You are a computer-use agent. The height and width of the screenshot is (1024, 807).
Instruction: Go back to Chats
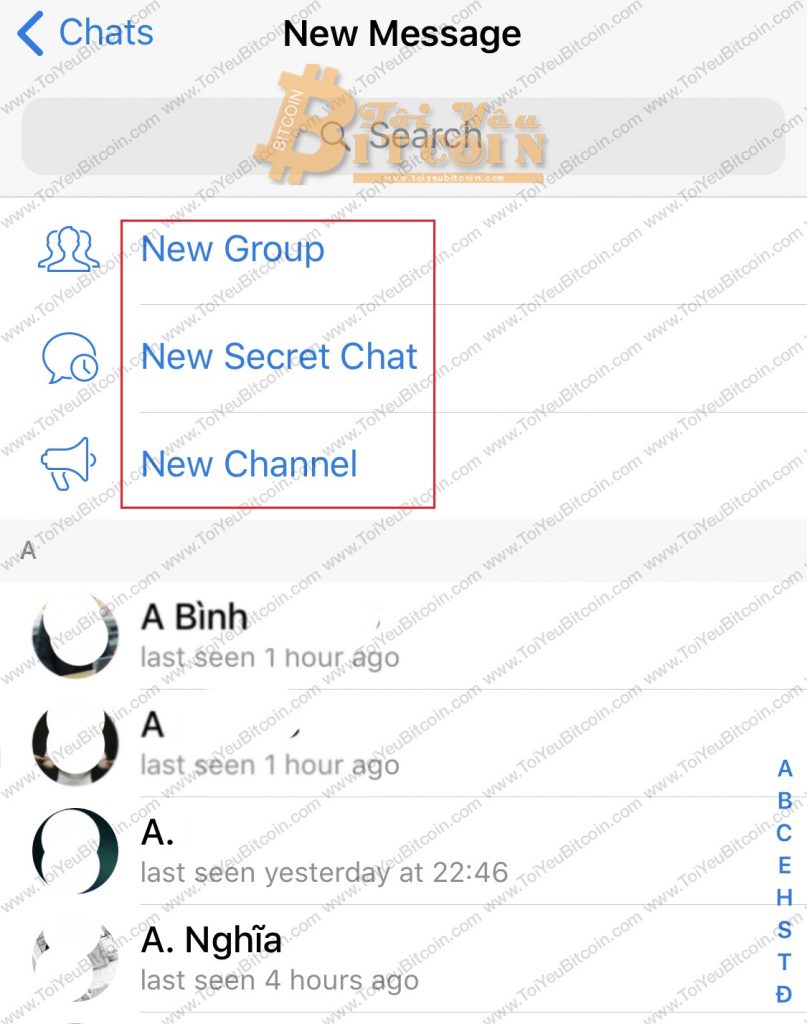click(x=86, y=34)
